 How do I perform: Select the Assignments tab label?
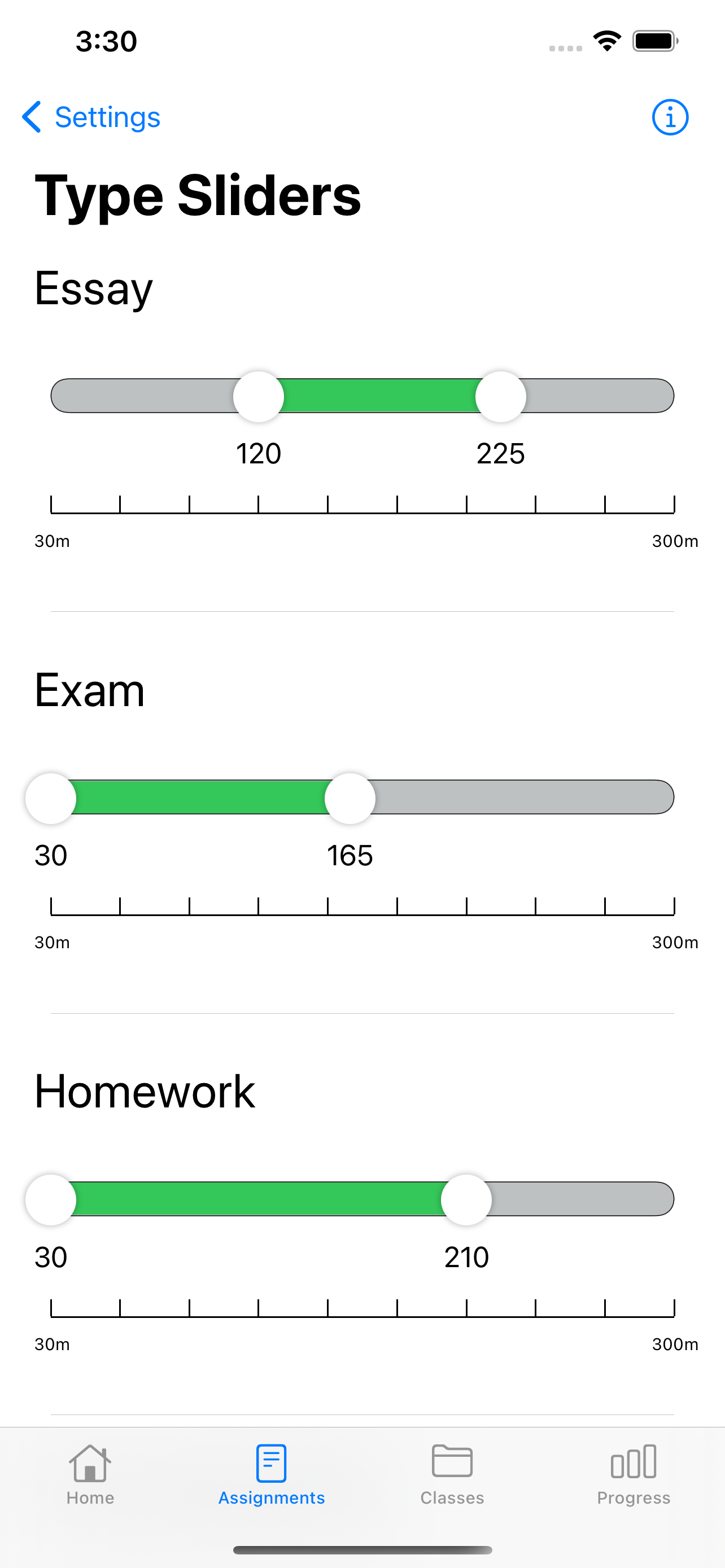(270, 1497)
